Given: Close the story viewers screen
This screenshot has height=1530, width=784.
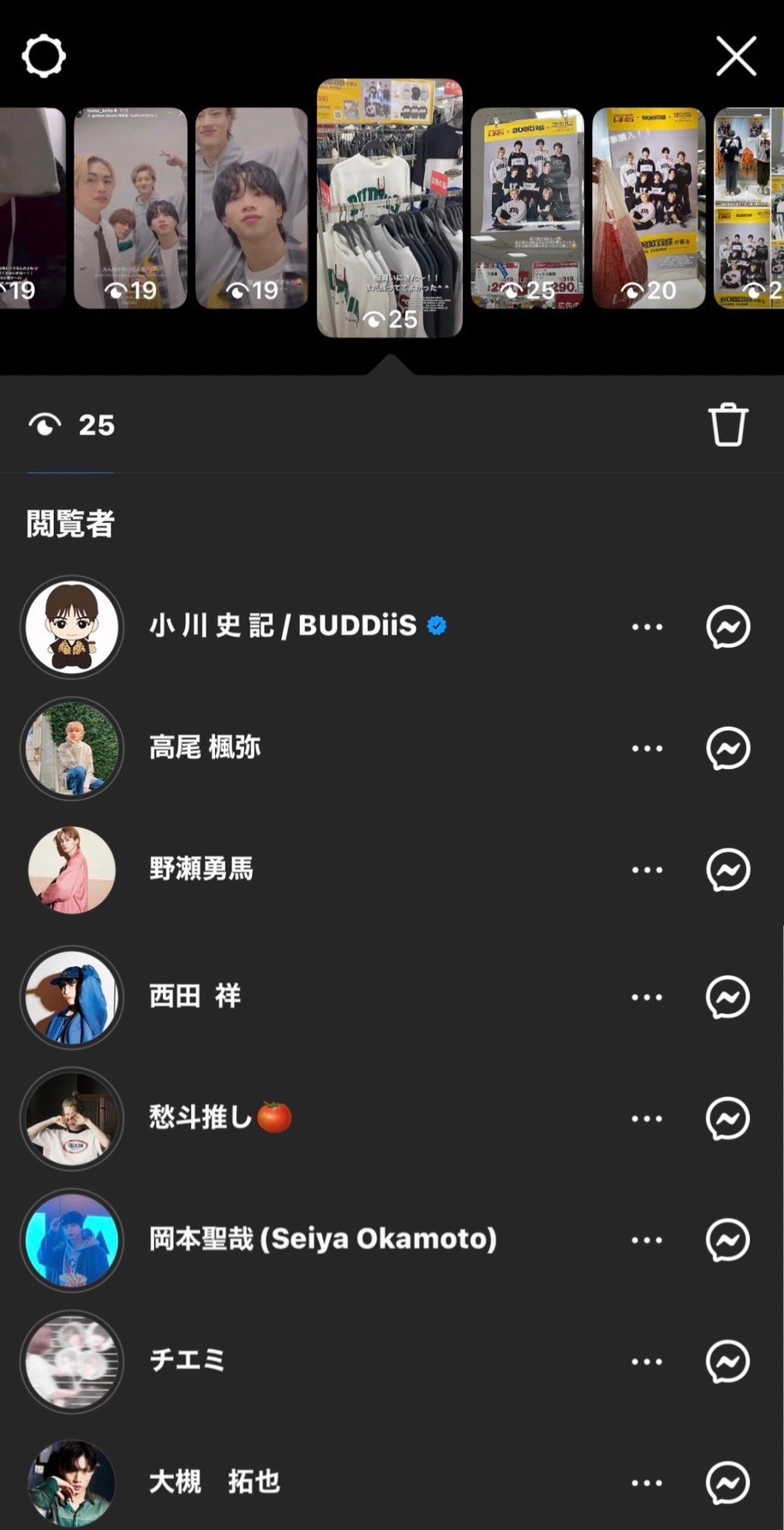Looking at the screenshot, I should (x=735, y=57).
